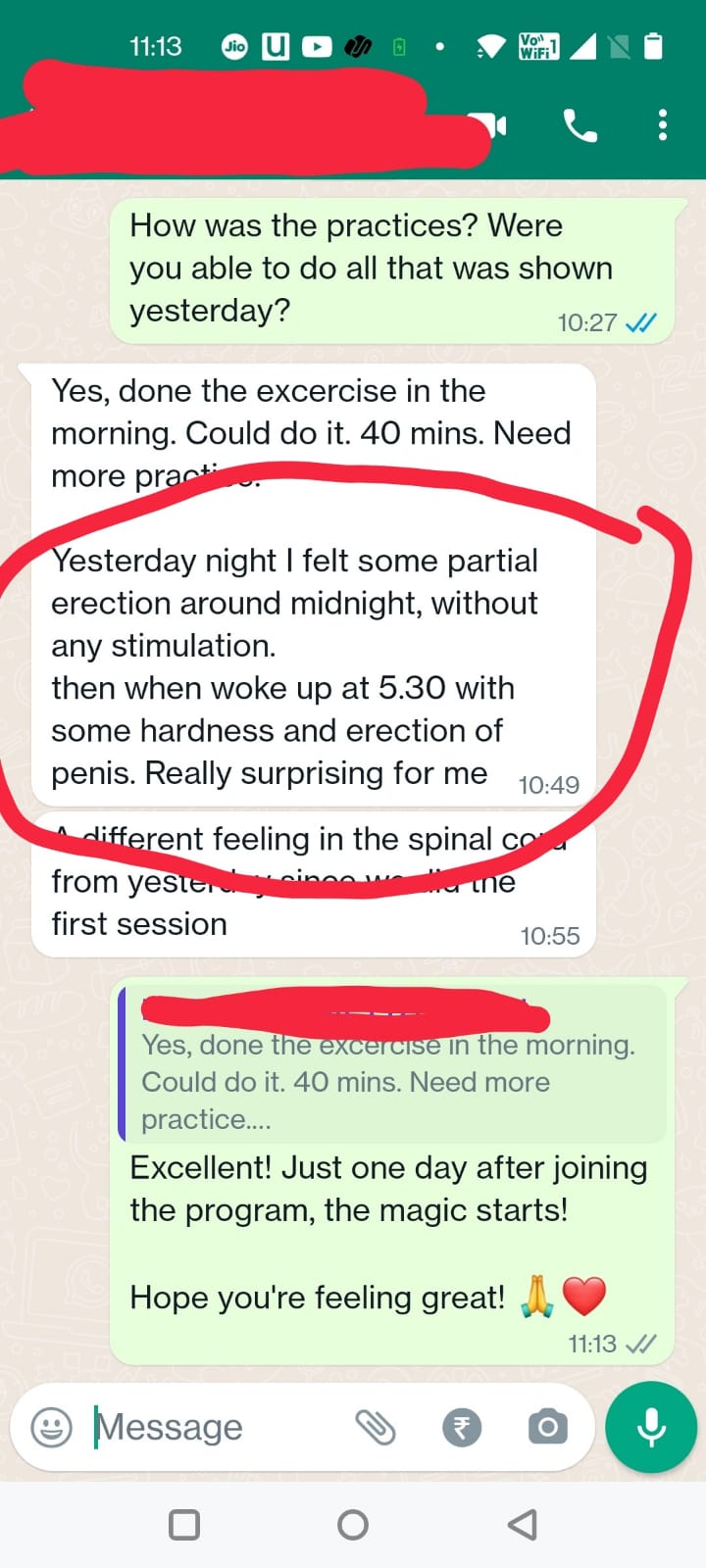Open the three-dot overflow menu
Viewport: 706px width, 1568px height.
click(663, 125)
